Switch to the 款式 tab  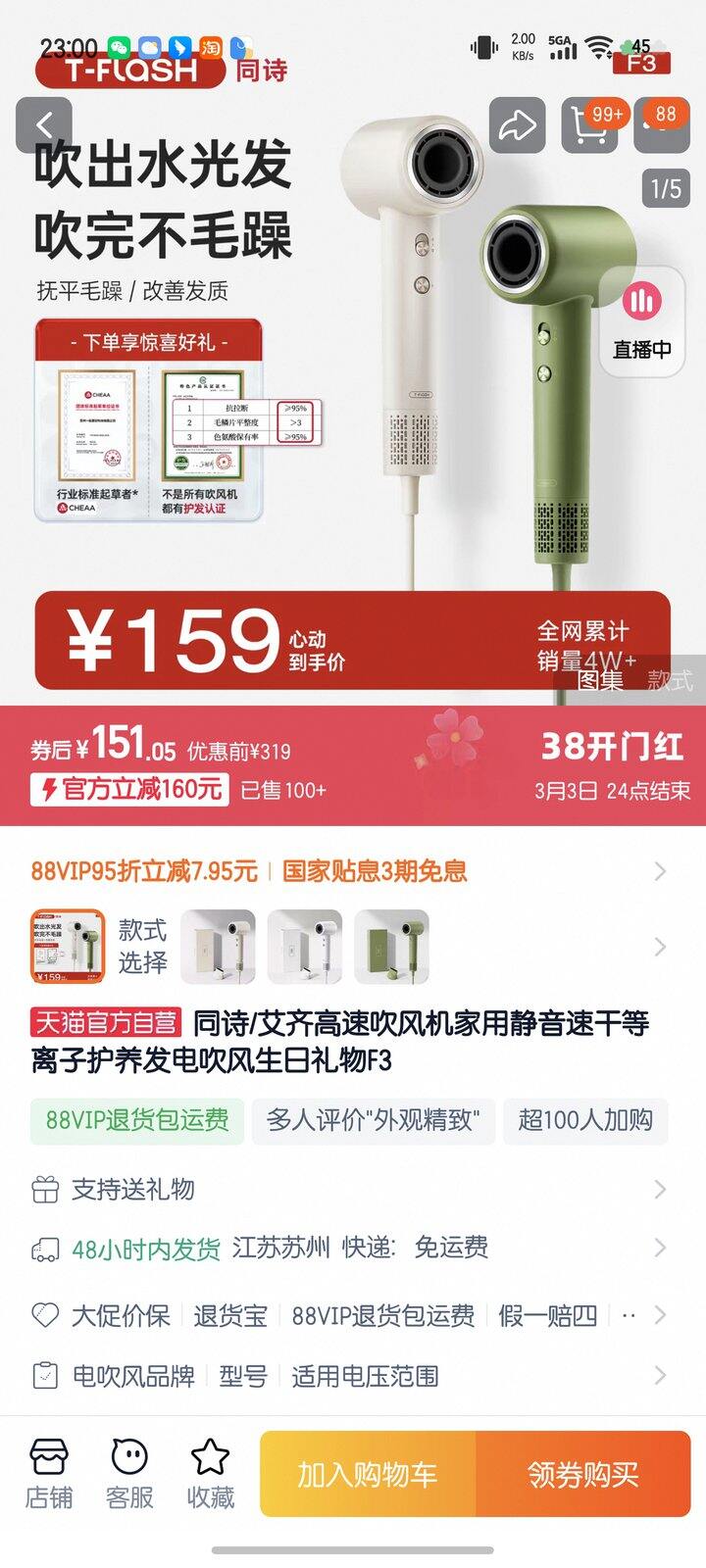[x=670, y=679]
